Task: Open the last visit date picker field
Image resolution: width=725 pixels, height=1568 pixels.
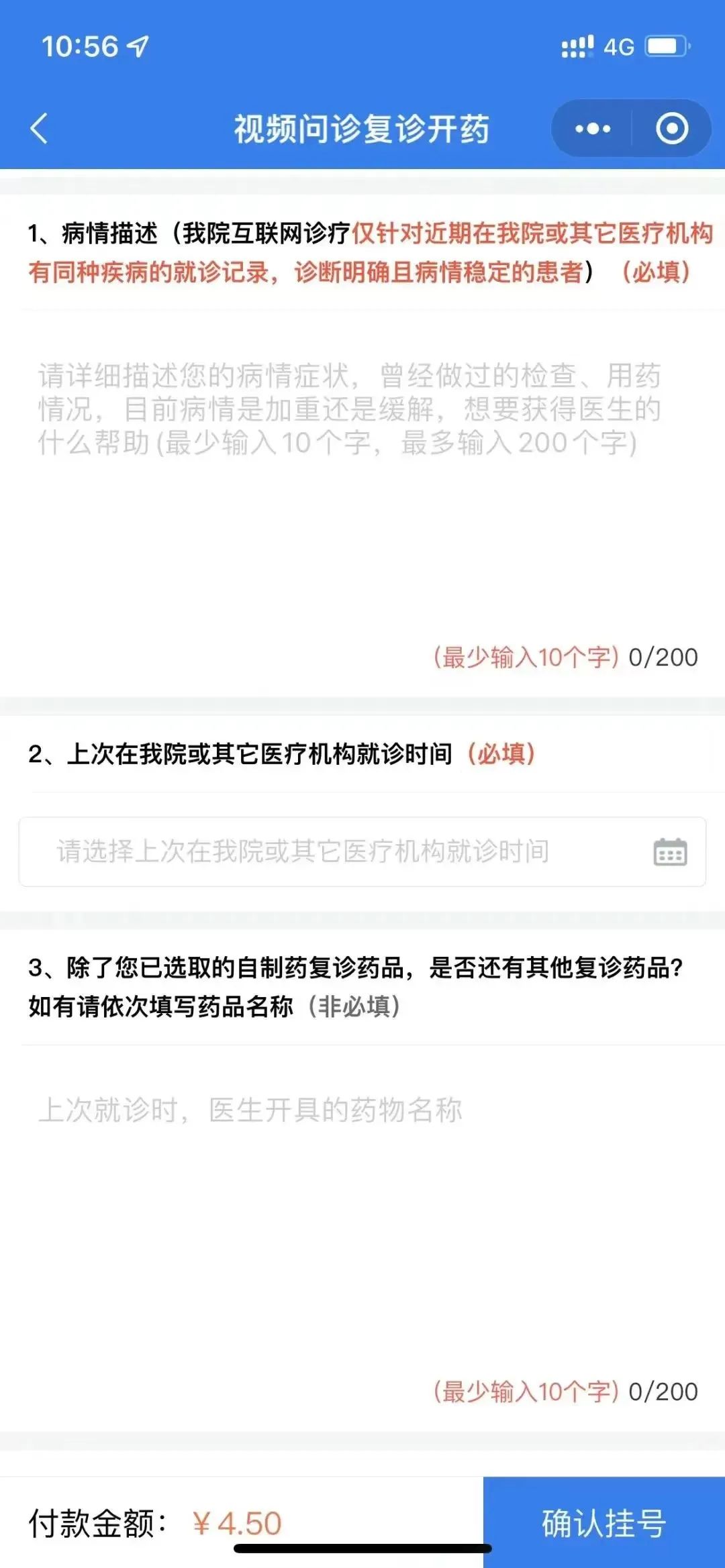Action: pyautogui.click(x=362, y=851)
